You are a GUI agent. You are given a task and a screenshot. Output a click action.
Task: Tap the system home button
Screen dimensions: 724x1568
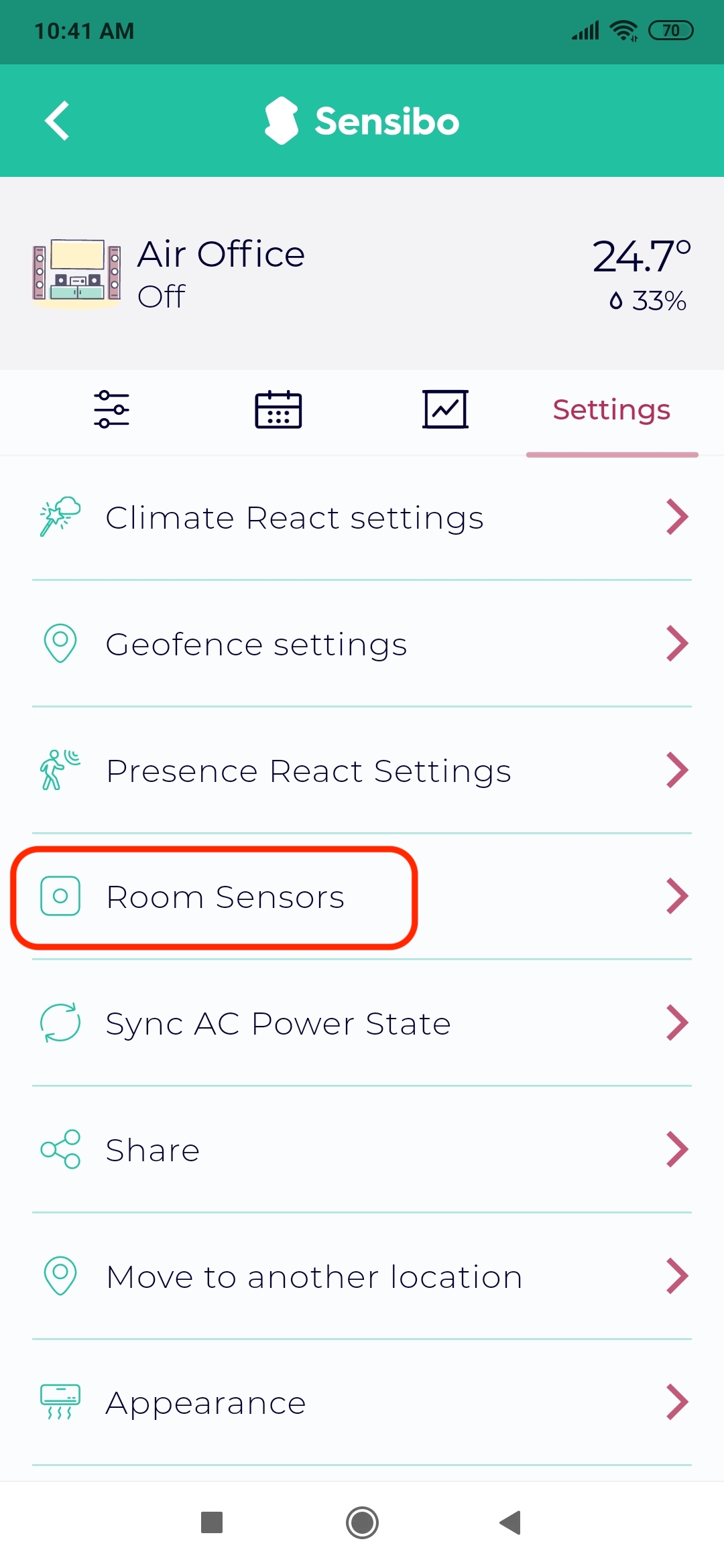[362, 1523]
